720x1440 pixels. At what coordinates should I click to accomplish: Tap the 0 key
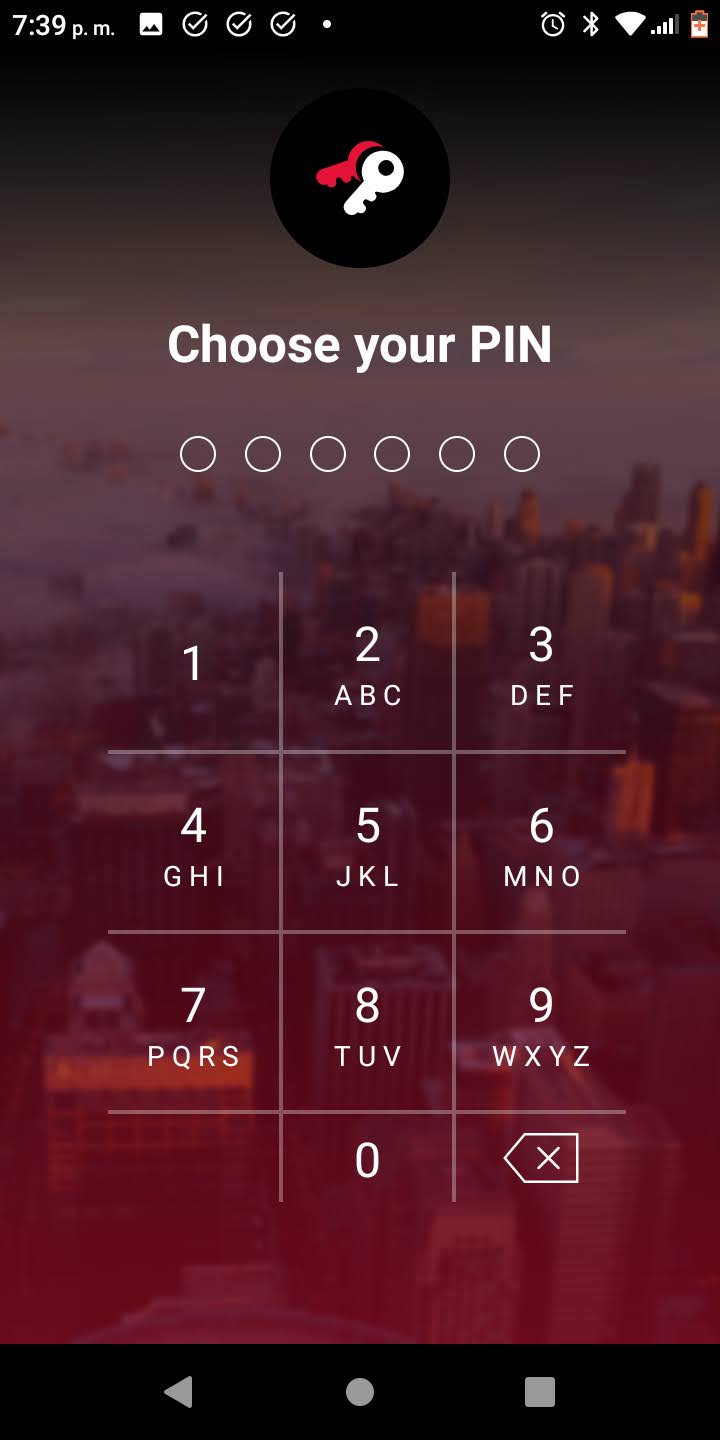pyautogui.click(x=367, y=1159)
